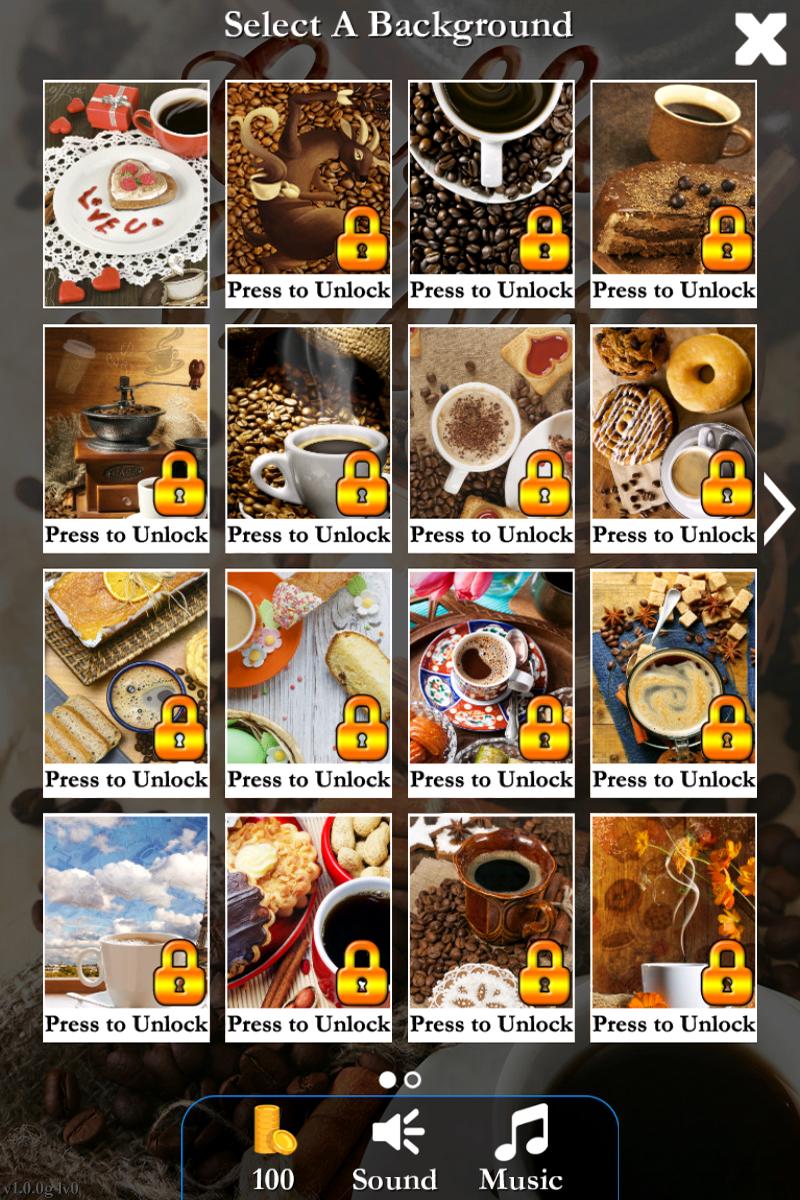Unlock the coffee bean deer background
This screenshot has width=800, height=1200.
tap(308, 193)
